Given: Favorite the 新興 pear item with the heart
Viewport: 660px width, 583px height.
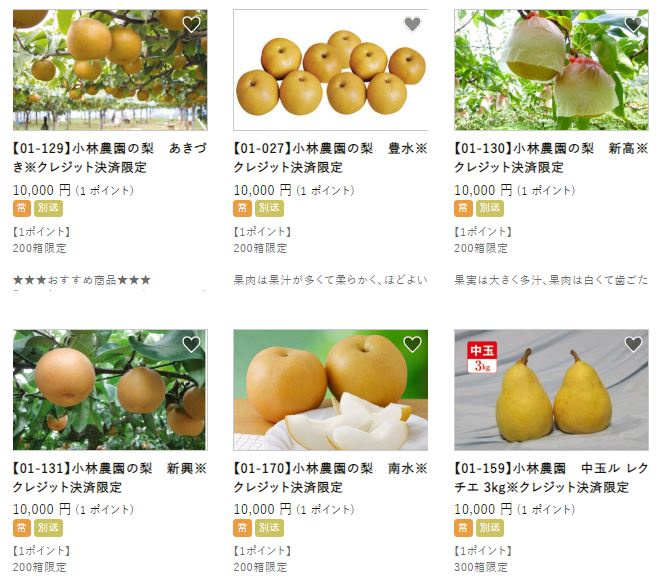Looking at the screenshot, I should pyautogui.click(x=191, y=345).
